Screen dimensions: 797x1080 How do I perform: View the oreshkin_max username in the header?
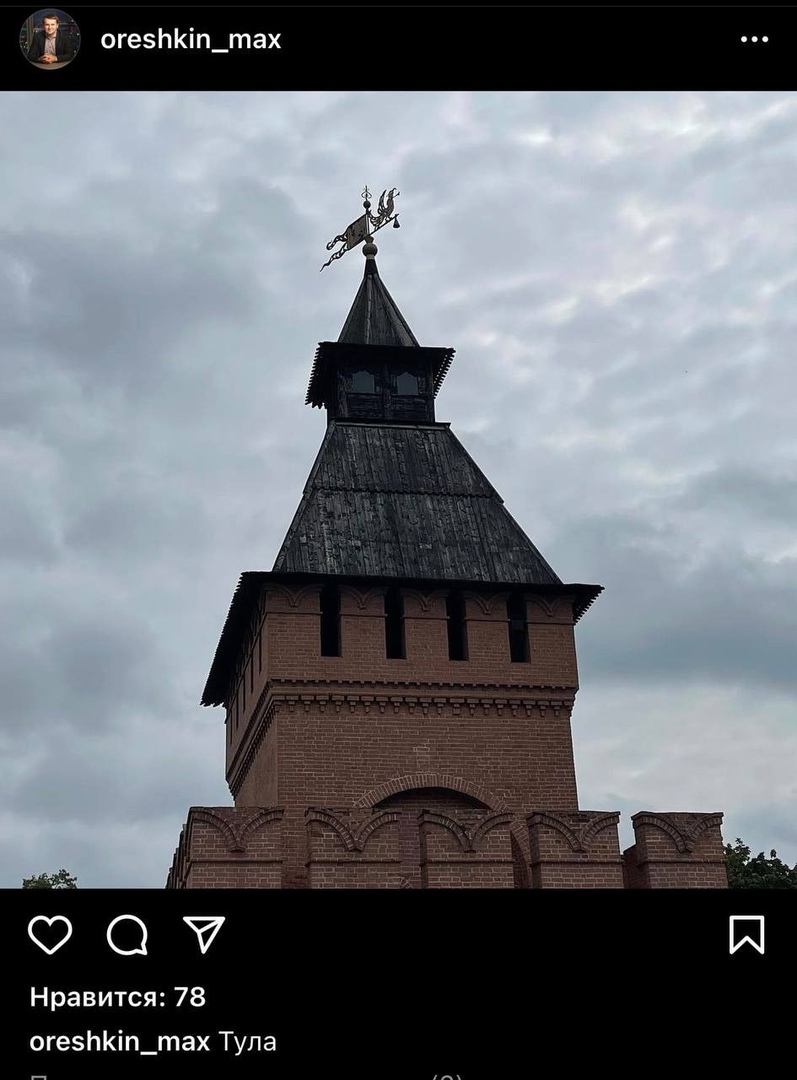click(x=190, y=40)
